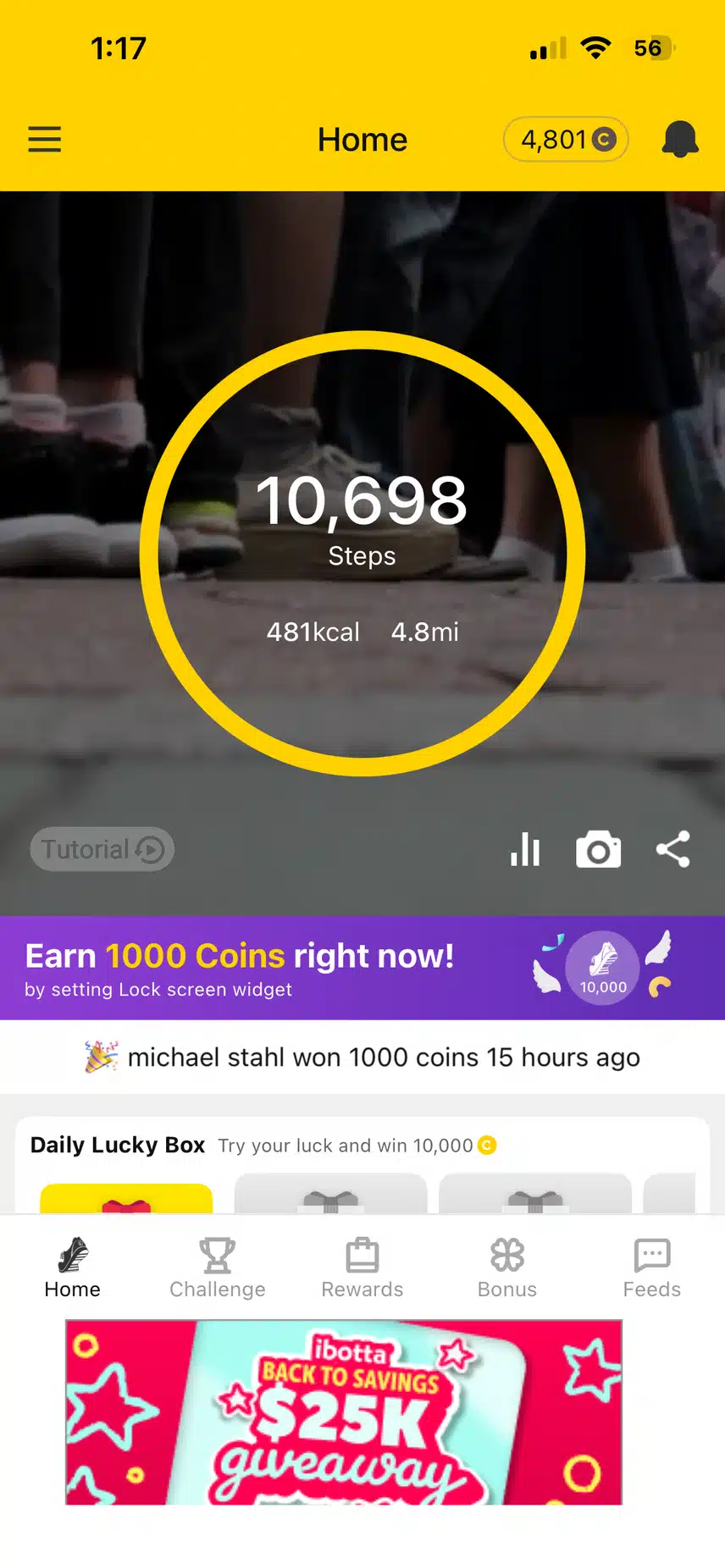Tap the 4,801 coins balance
The height and width of the screenshot is (1568, 725).
[x=566, y=139]
